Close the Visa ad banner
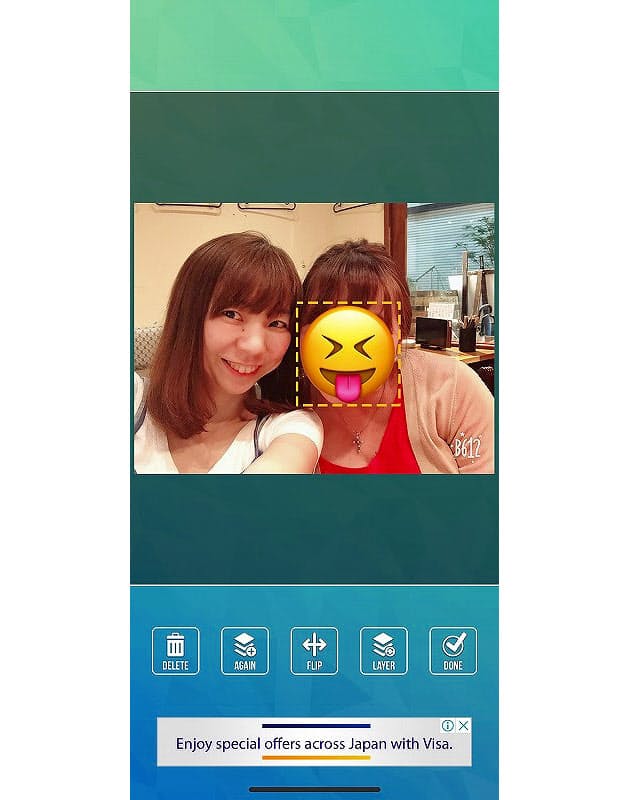630x800 pixels. click(463, 726)
